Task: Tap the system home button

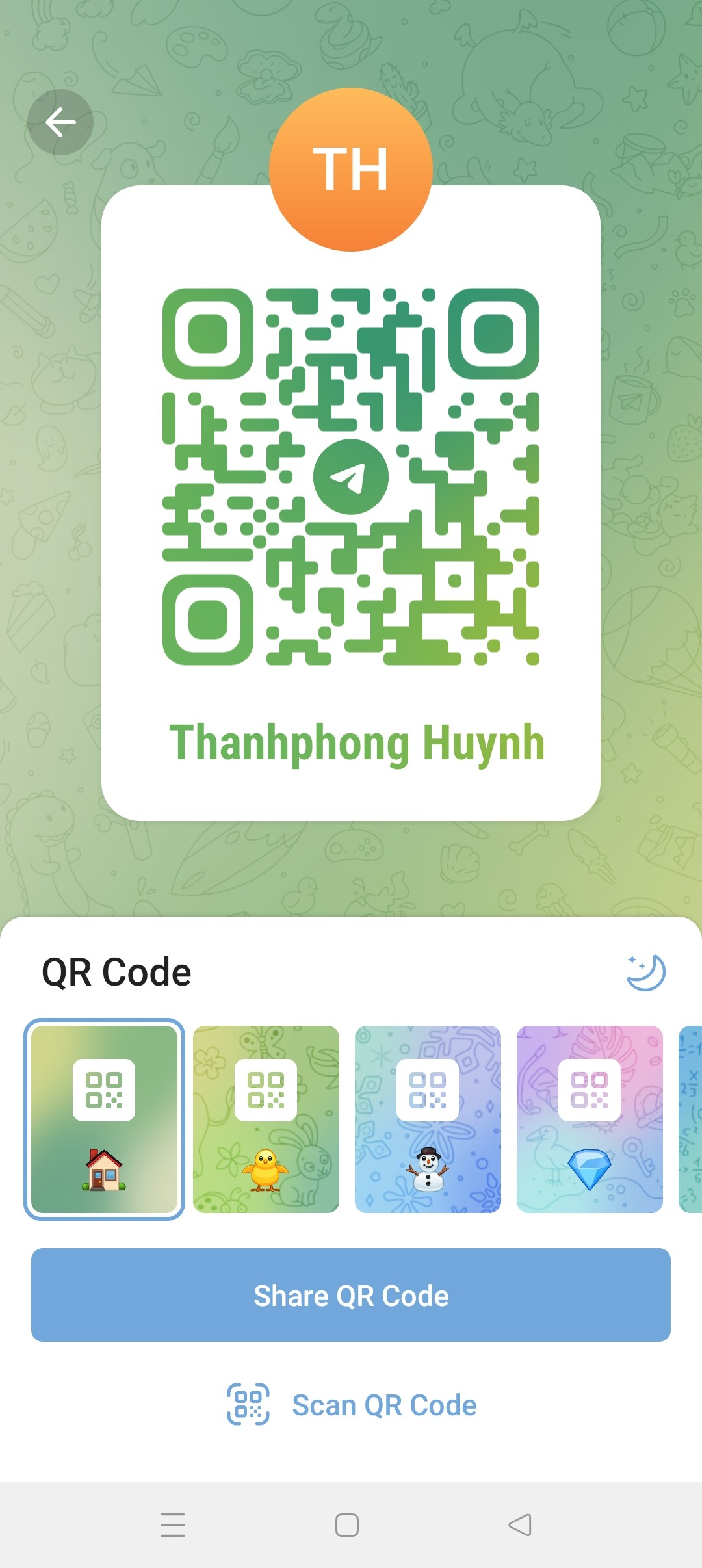Action: point(347,1525)
